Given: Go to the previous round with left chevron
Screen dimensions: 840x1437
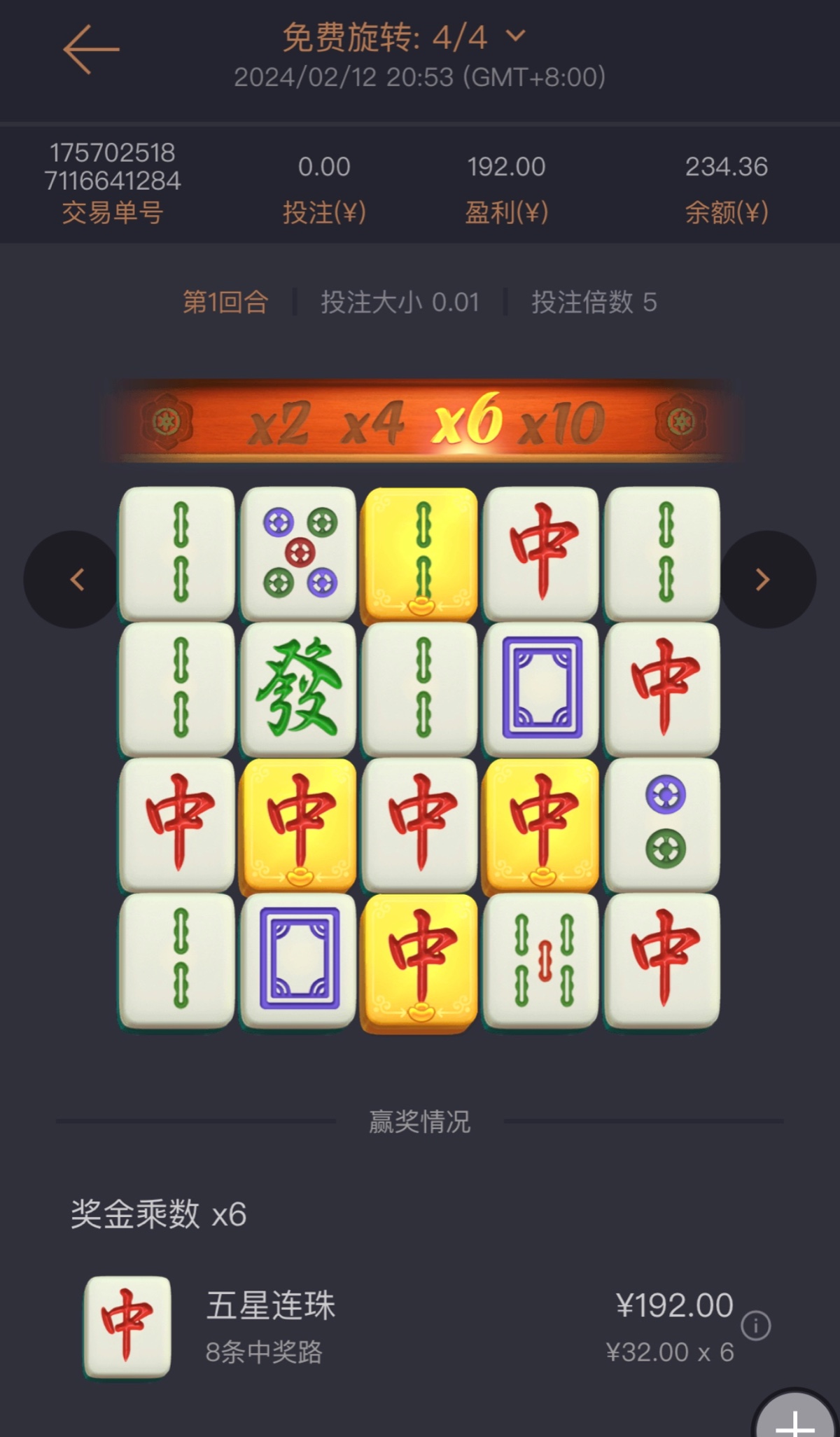Looking at the screenshot, I should click(77, 579).
